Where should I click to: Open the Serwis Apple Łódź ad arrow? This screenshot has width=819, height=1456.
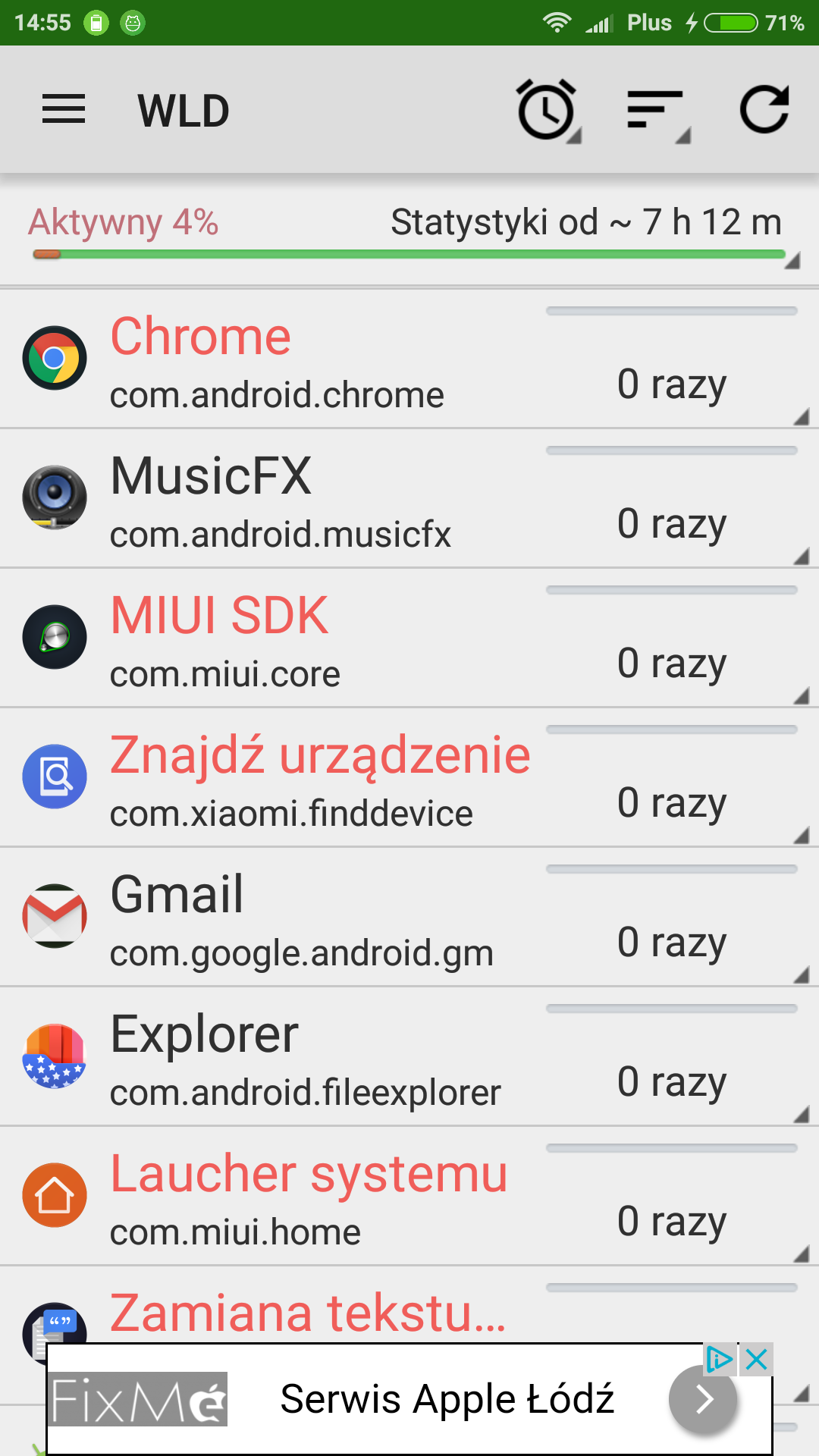703,1399
